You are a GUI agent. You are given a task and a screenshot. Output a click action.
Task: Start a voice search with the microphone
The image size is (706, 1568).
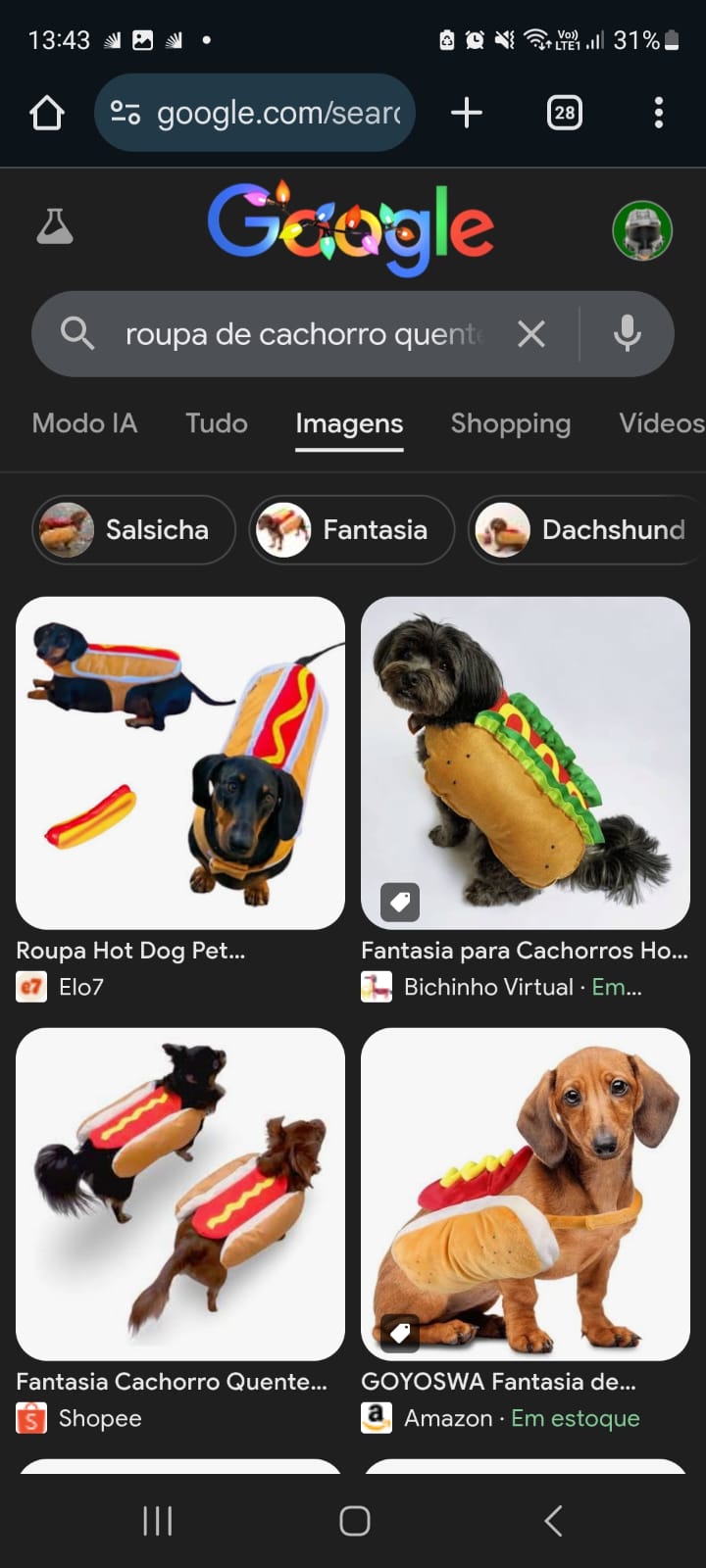628,334
